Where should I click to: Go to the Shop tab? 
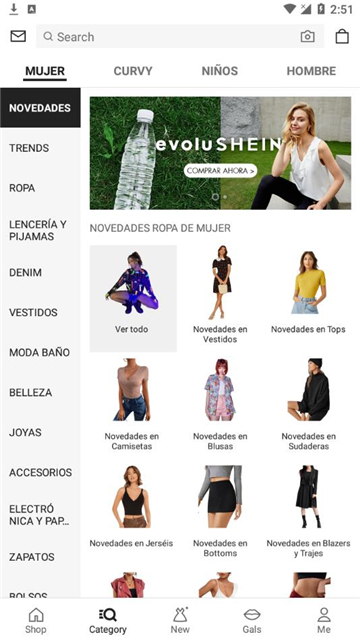(36, 620)
